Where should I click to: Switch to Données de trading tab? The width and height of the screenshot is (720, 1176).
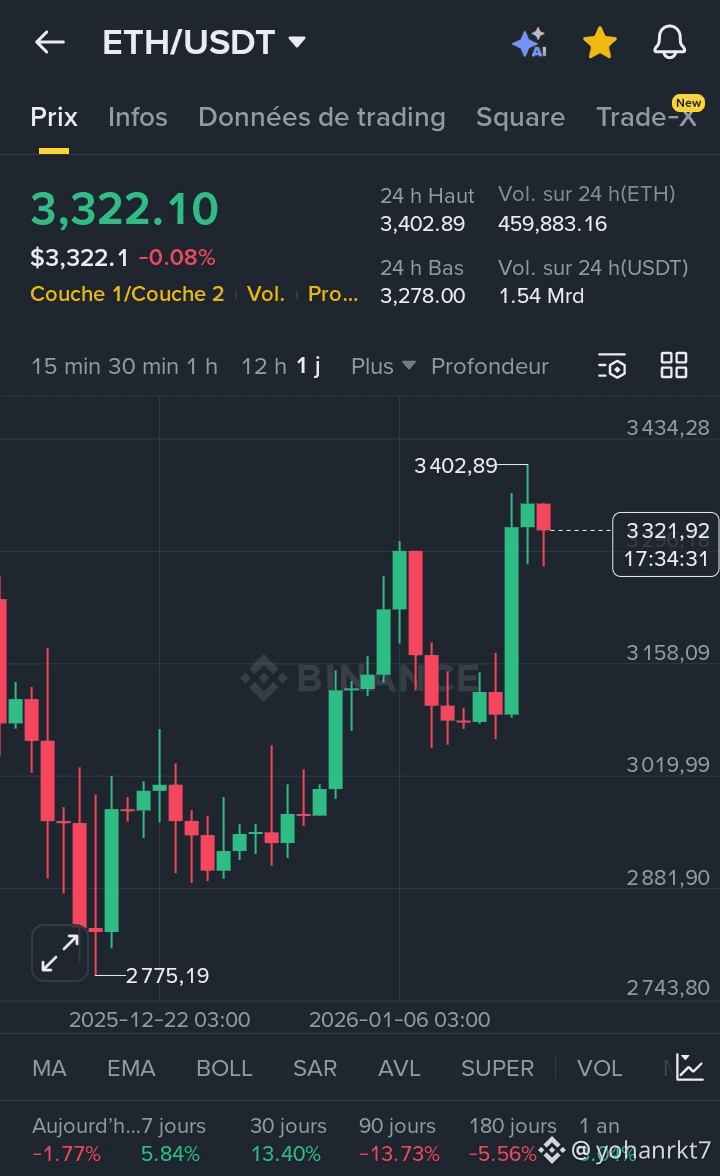point(321,117)
